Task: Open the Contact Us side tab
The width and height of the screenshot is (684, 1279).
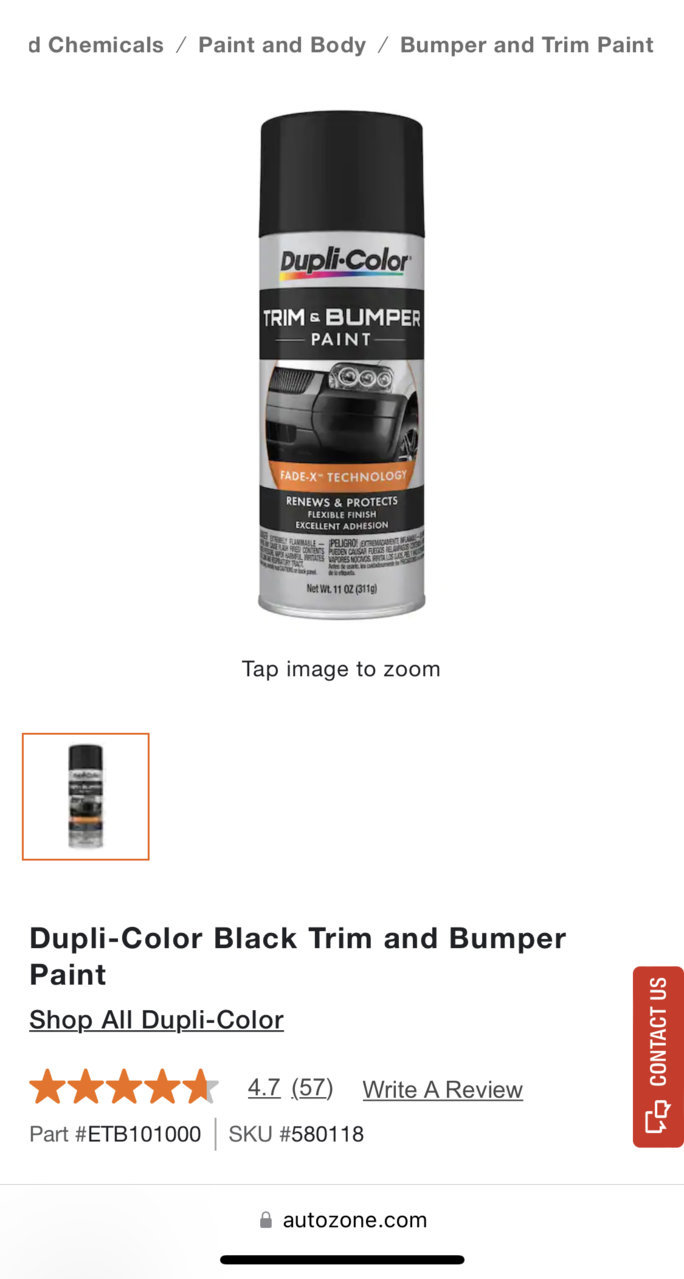Action: click(x=658, y=1056)
